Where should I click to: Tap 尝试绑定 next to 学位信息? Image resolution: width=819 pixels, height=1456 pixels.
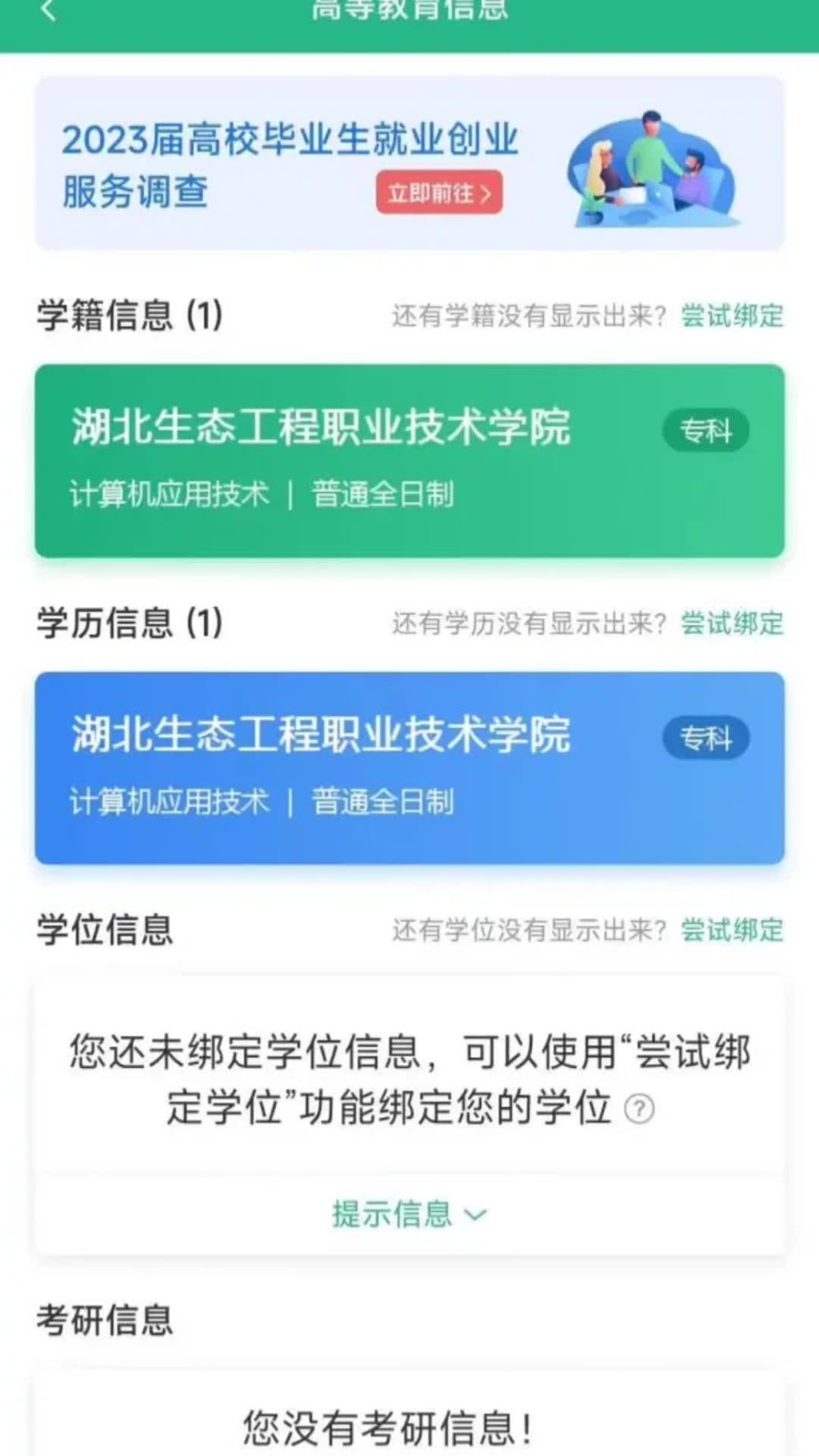tap(731, 930)
